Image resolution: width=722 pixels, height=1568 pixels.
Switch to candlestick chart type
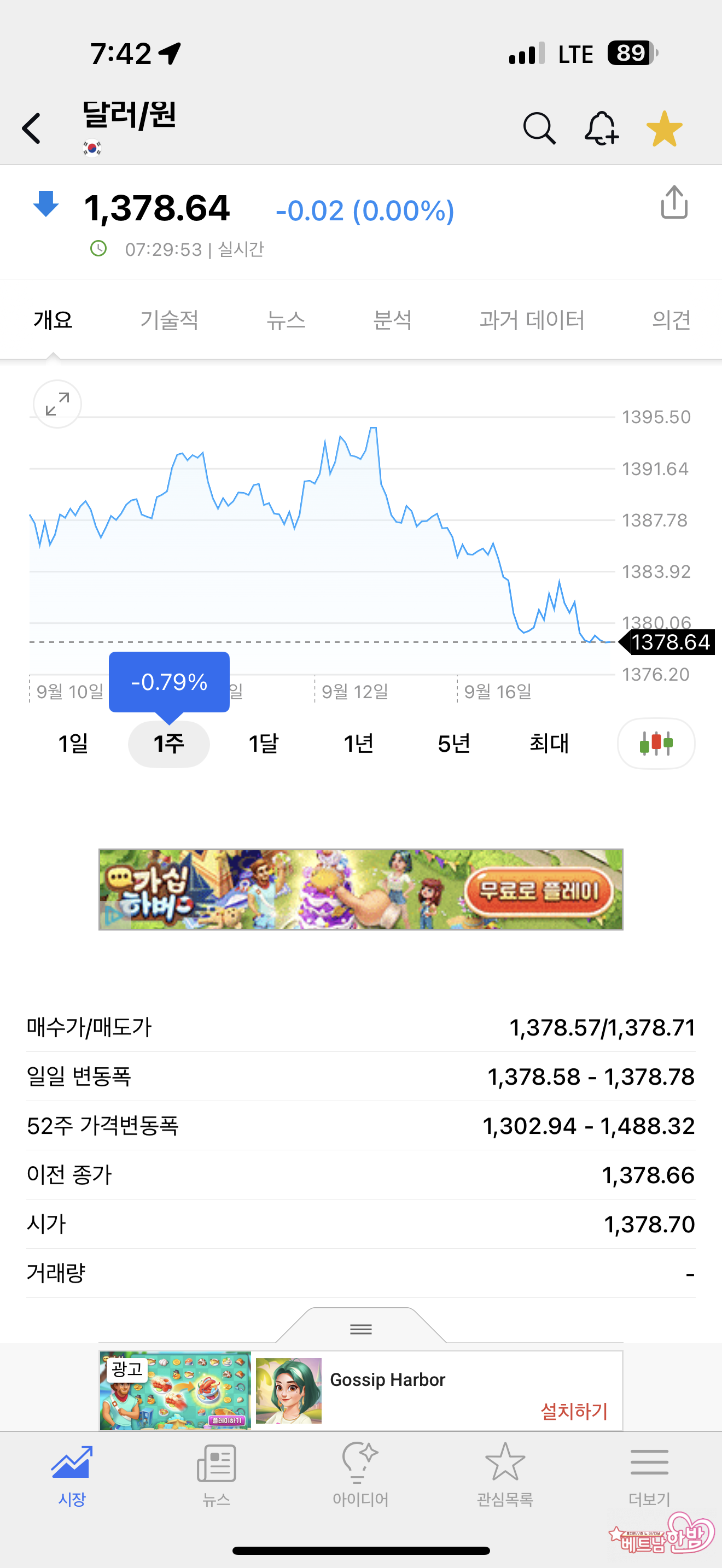(656, 744)
